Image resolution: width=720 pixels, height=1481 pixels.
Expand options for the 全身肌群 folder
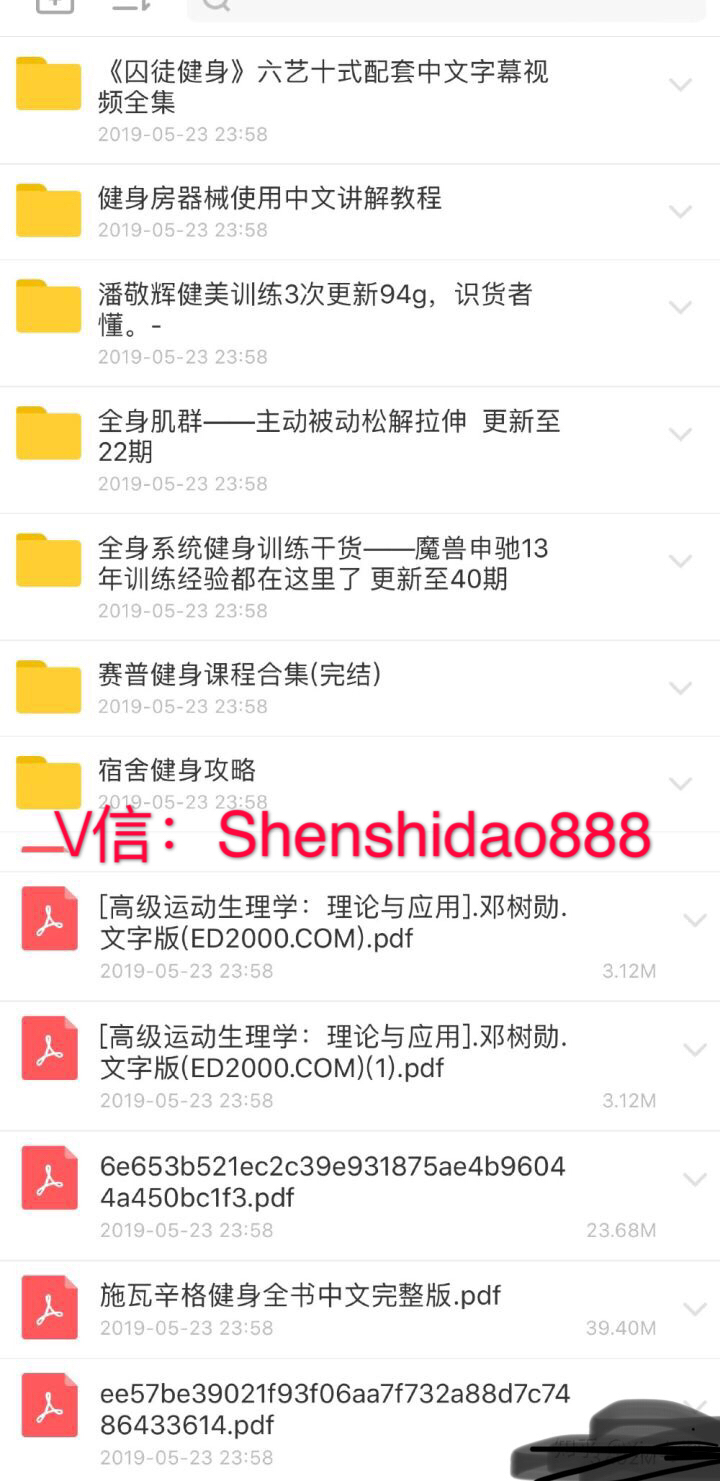coord(681,434)
